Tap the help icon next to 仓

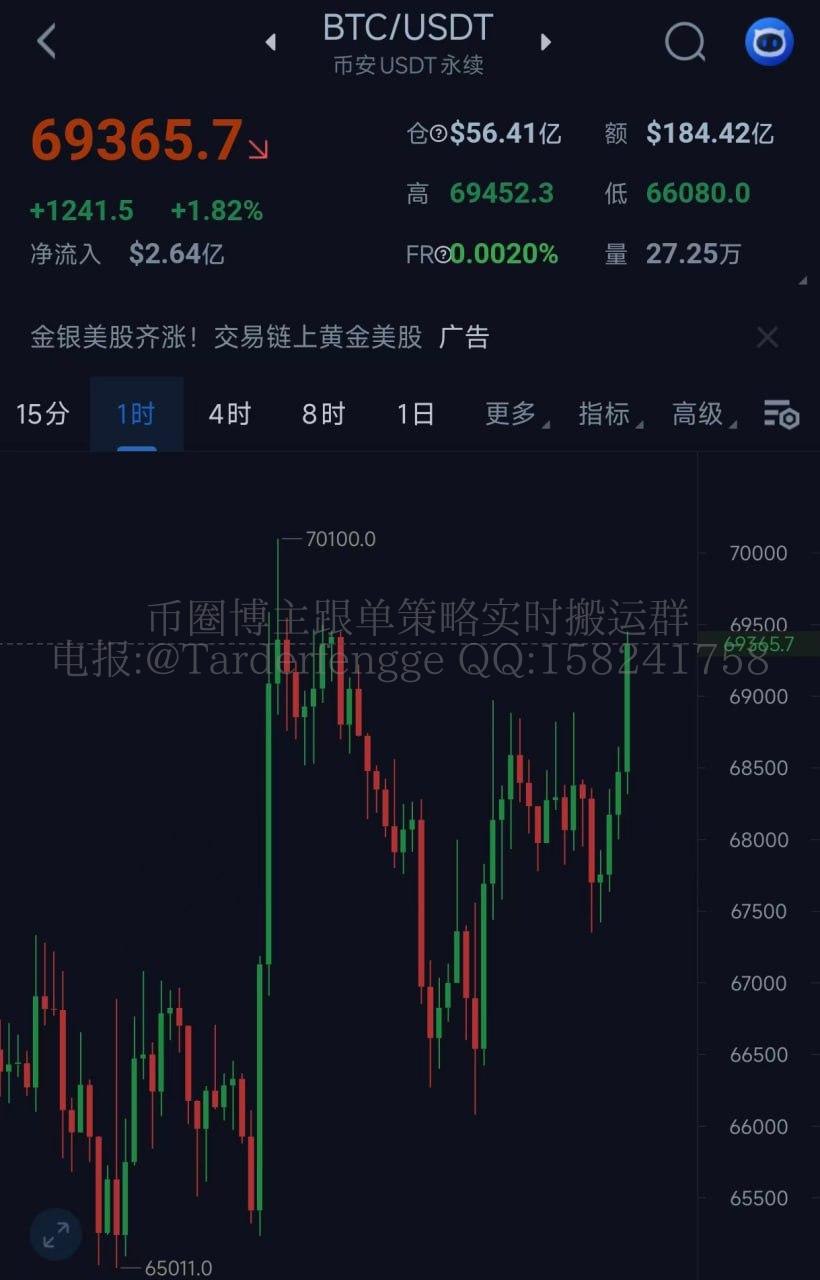tap(438, 134)
